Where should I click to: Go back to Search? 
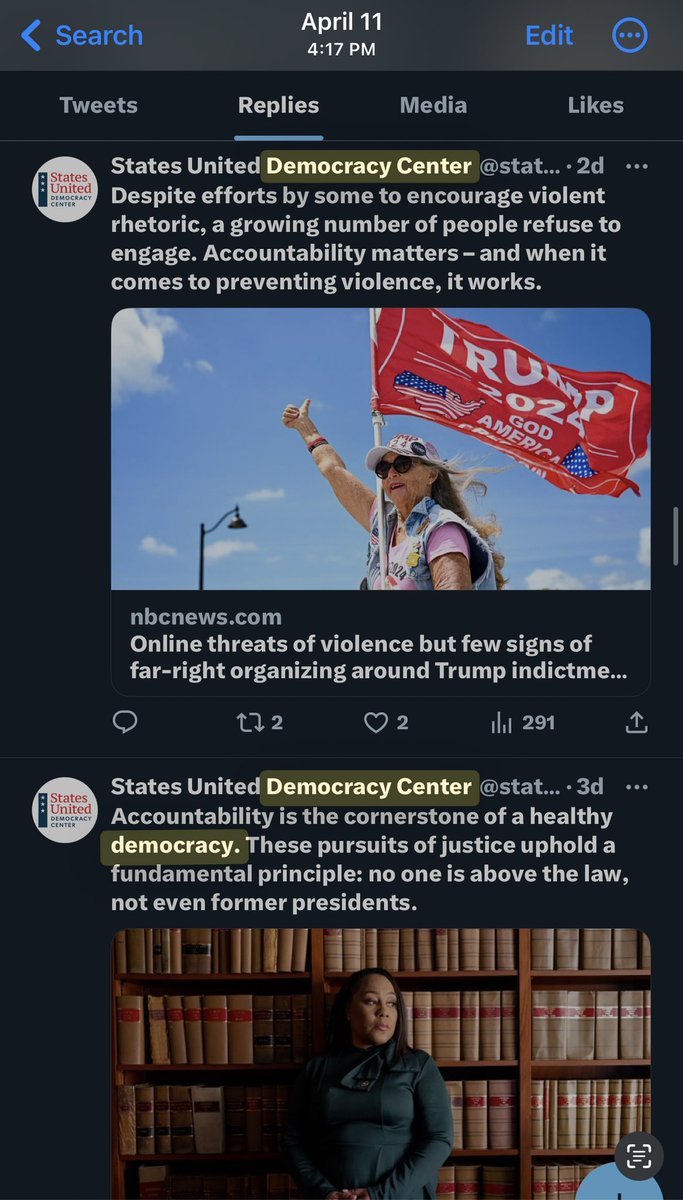tap(82, 36)
